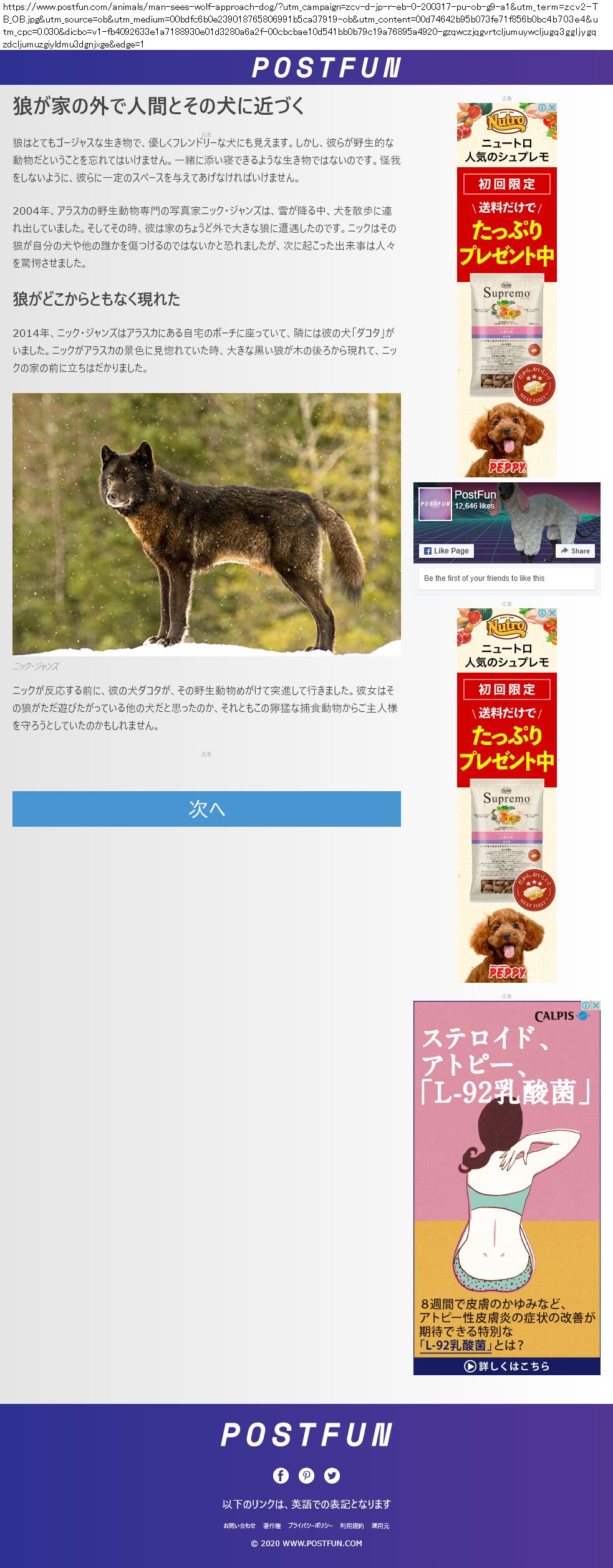Screen dimensions: 613x1568
Task: Open the Pinterest icon in the footer
Action: [x=306, y=1475]
